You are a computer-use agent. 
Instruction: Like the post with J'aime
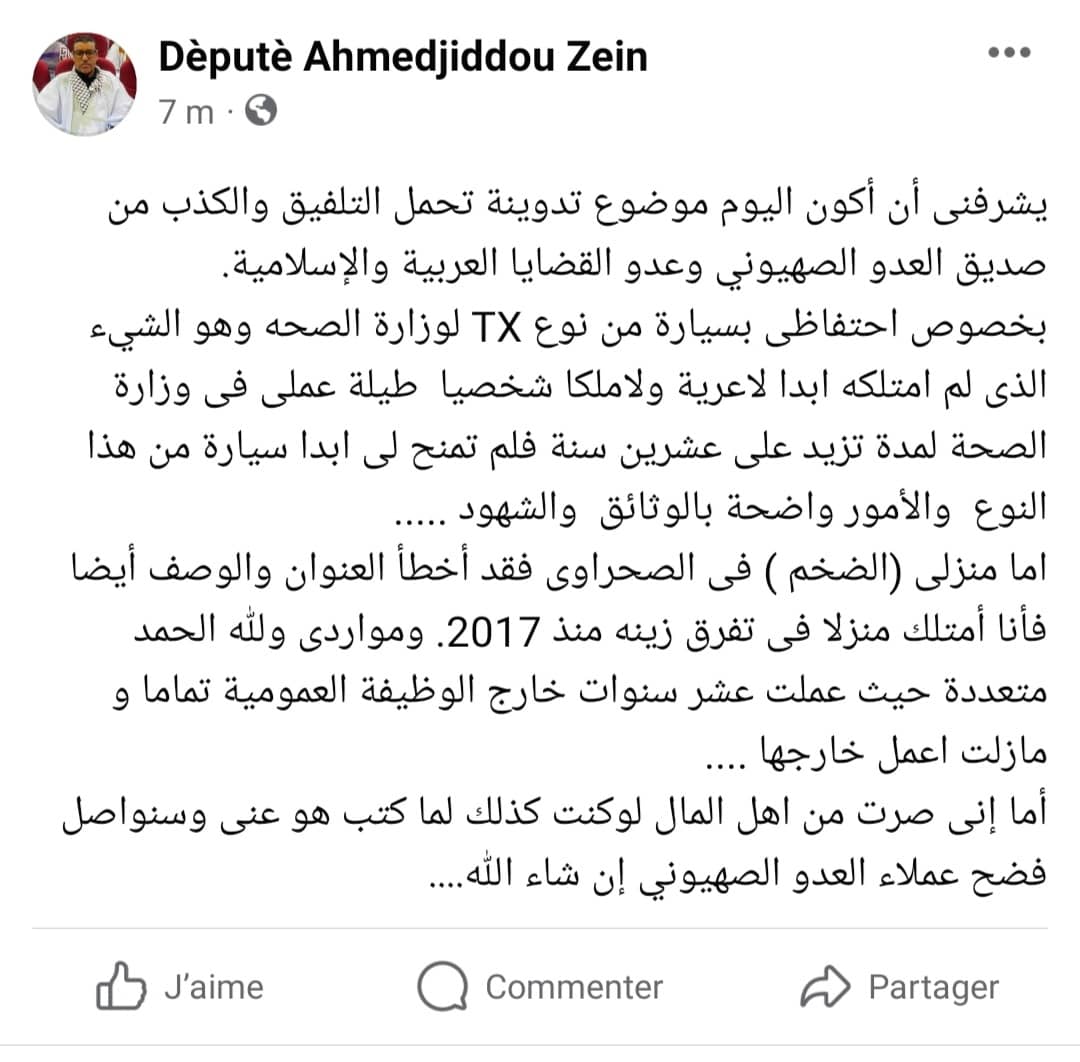coord(180,987)
